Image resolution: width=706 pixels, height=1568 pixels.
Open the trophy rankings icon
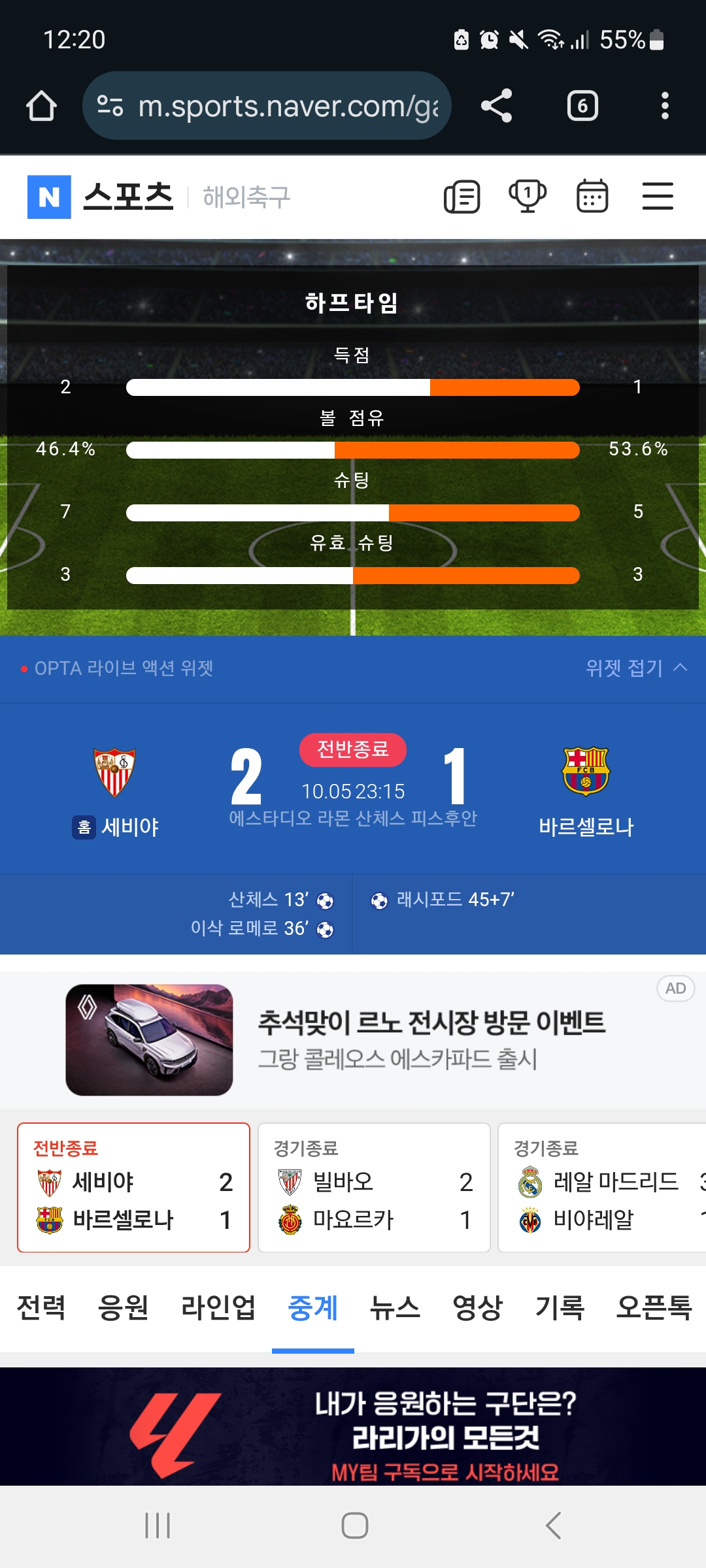(x=527, y=197)
